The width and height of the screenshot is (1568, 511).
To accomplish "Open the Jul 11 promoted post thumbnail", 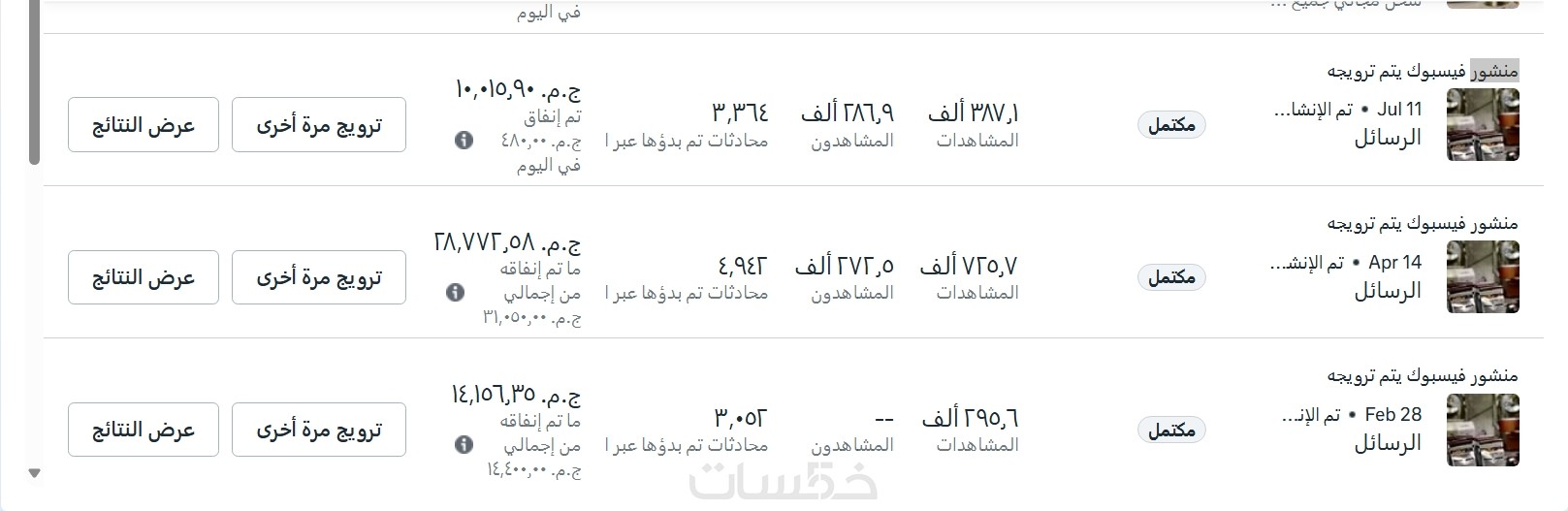I will point(1482,125).
